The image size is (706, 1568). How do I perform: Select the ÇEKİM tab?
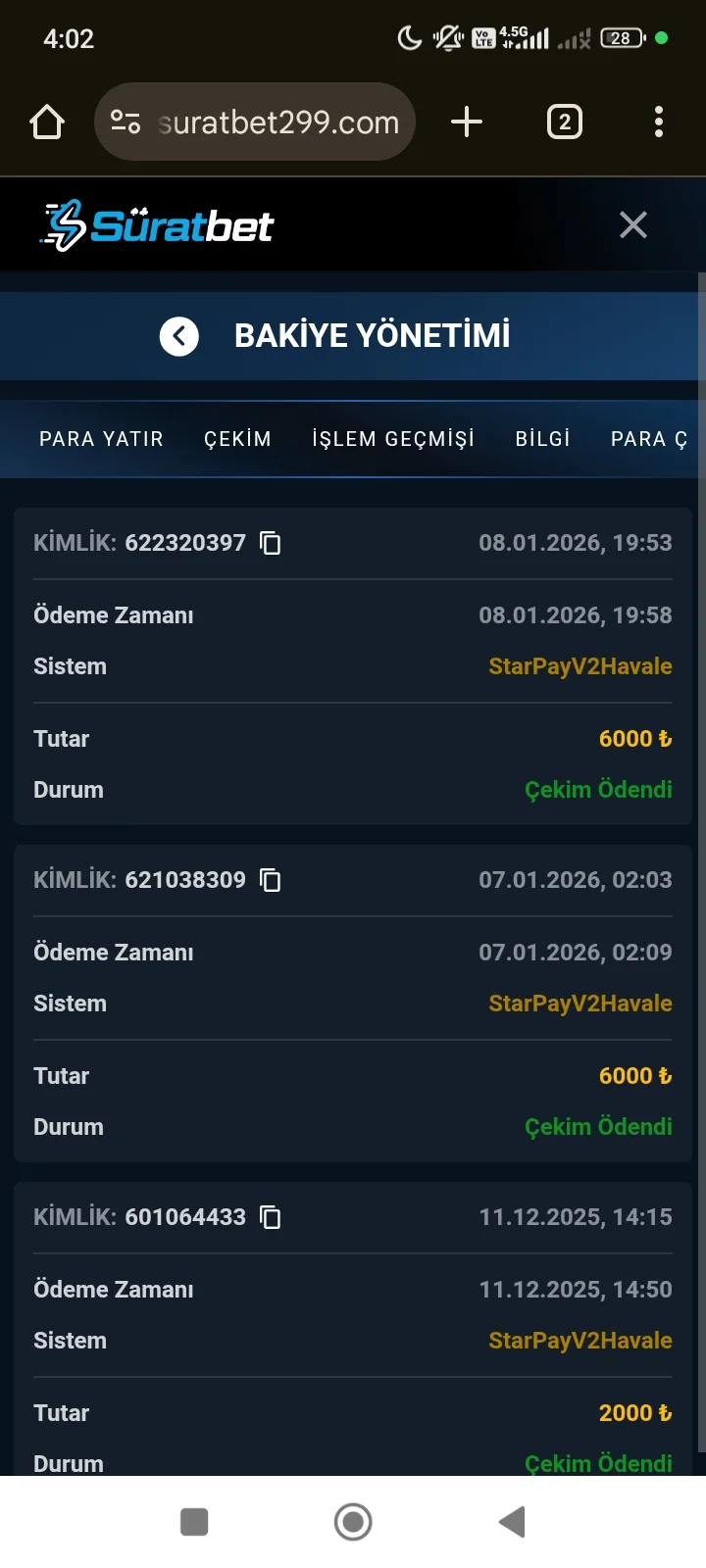click(x=237, y=438)
